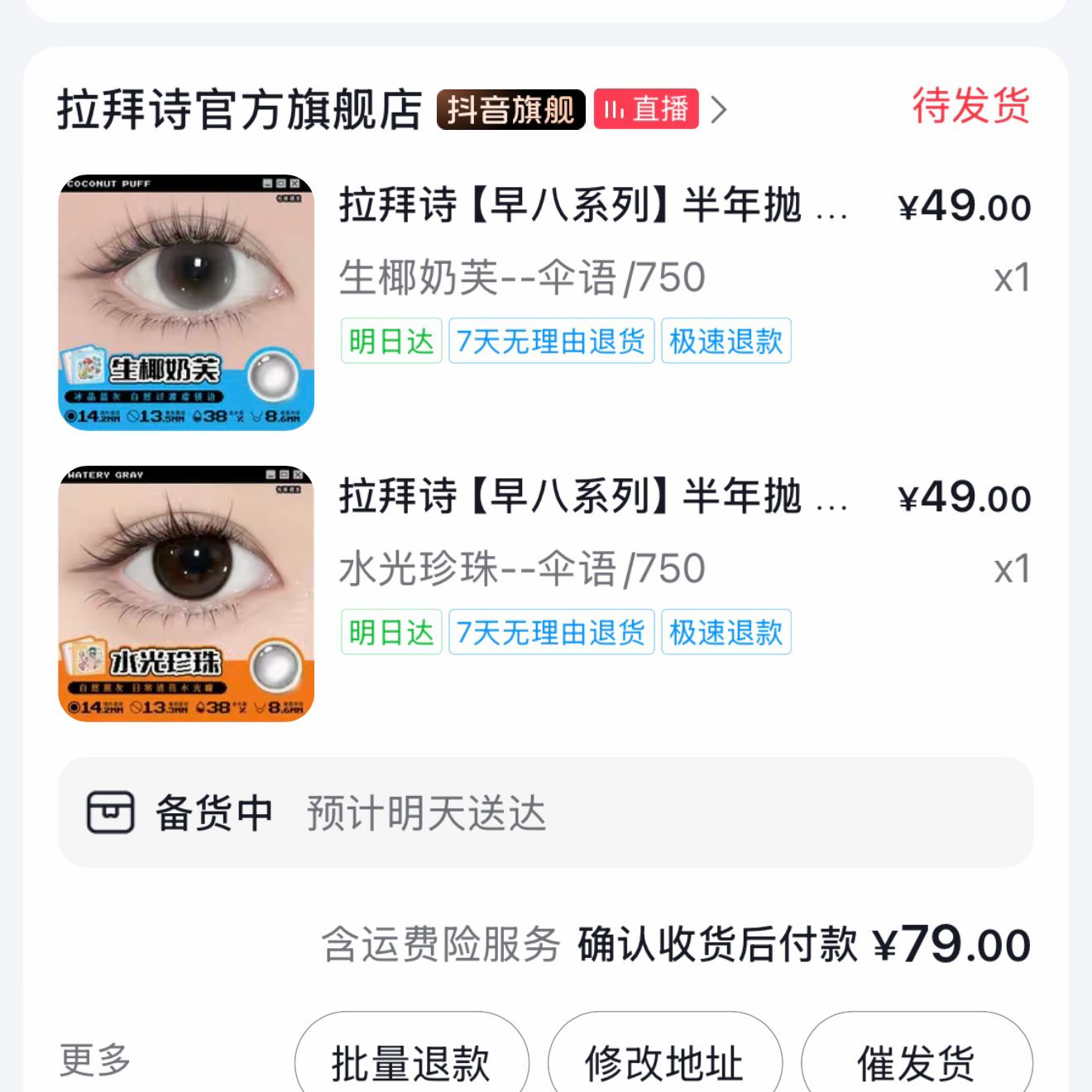Tap 更多 for more options
The image size is (1092, 1092).
click(95, 1060)
